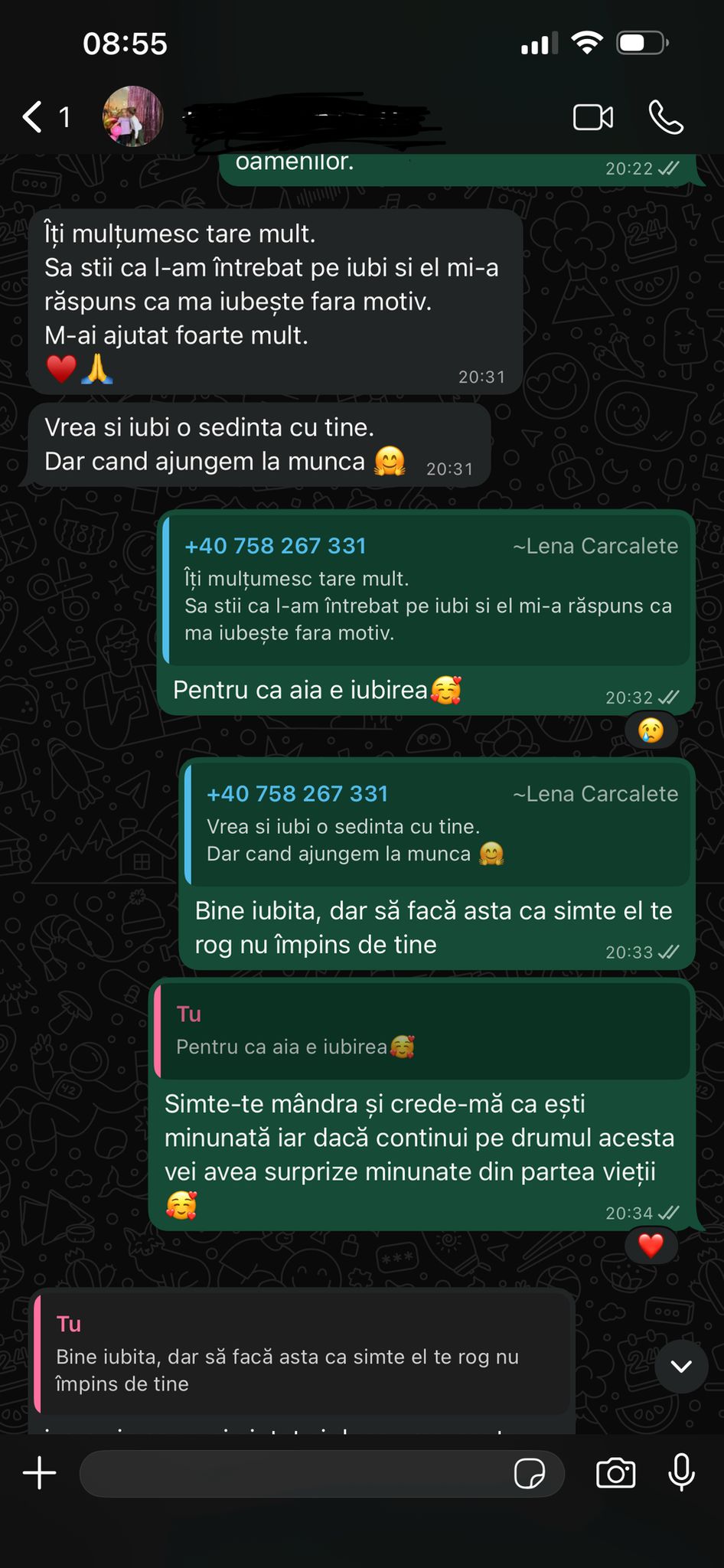This screenshot has width=724, height=1568.
Task: Call the number +40 758 267 331
Action: 276,546
